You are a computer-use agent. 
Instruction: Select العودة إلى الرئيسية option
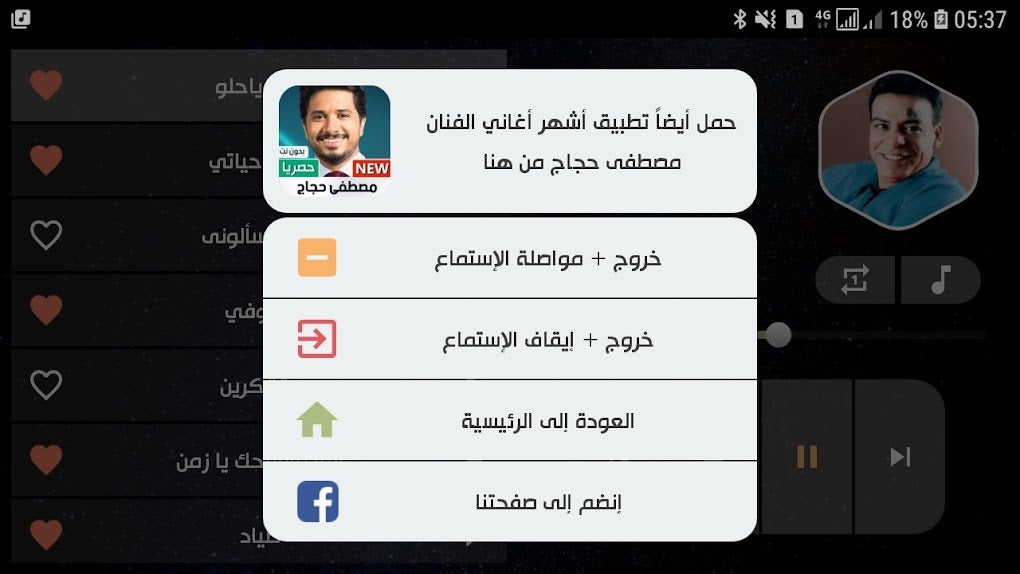click(509, 421)
